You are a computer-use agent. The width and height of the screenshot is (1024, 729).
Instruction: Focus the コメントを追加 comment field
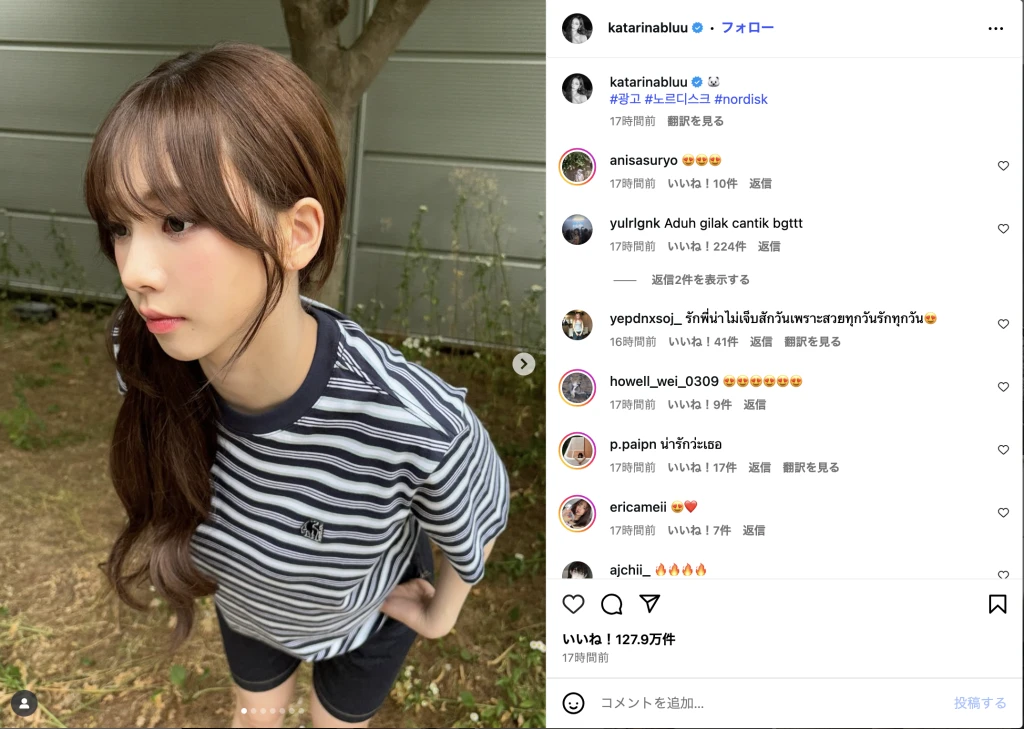pos(760,703)
